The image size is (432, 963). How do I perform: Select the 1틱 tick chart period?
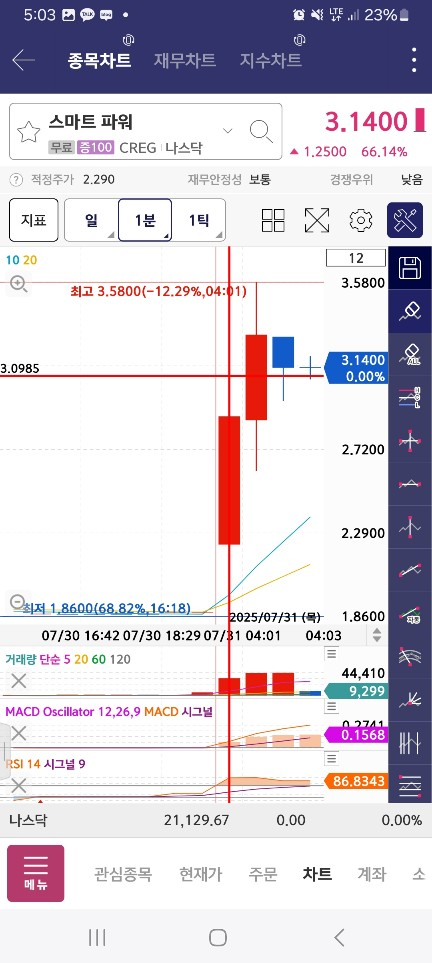(198, 220)
